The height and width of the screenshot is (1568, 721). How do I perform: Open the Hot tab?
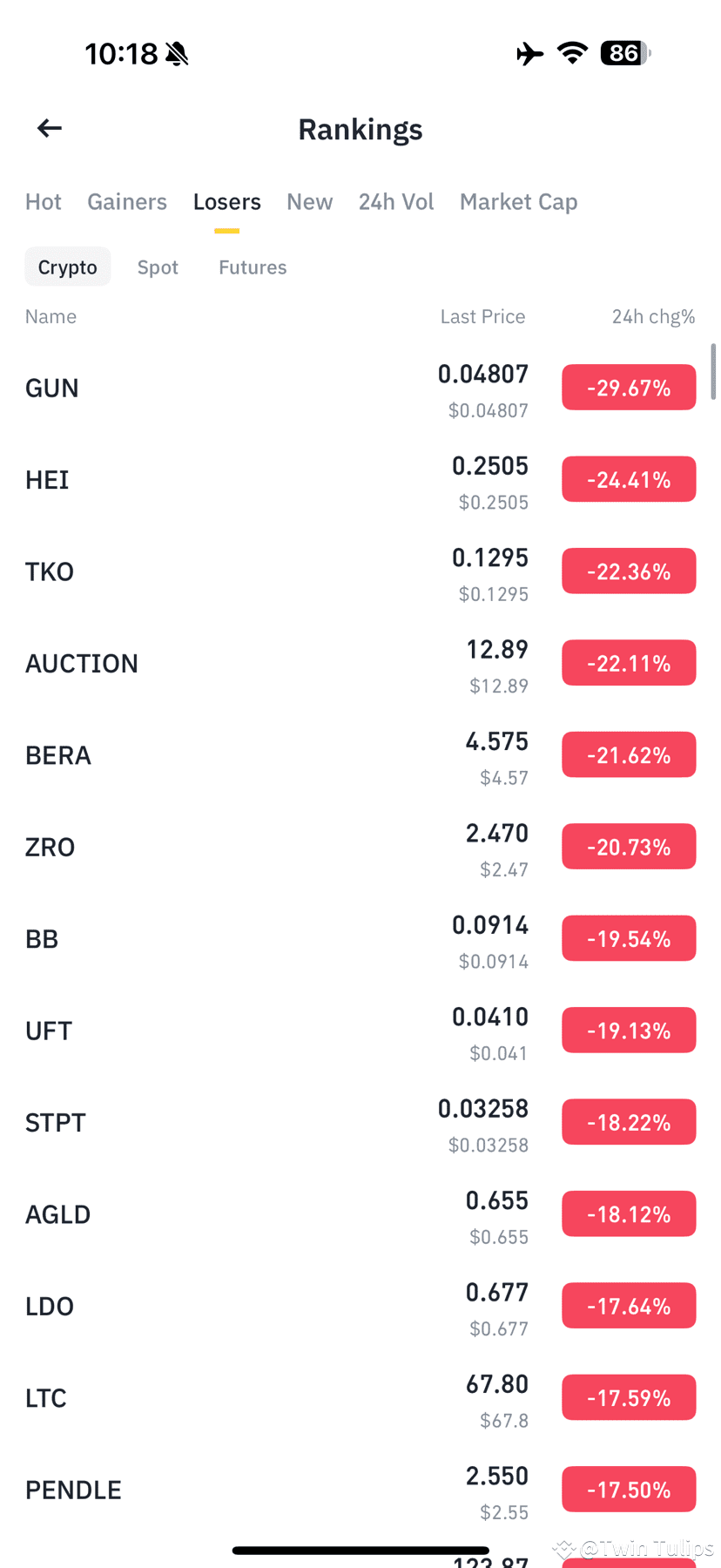43,201
